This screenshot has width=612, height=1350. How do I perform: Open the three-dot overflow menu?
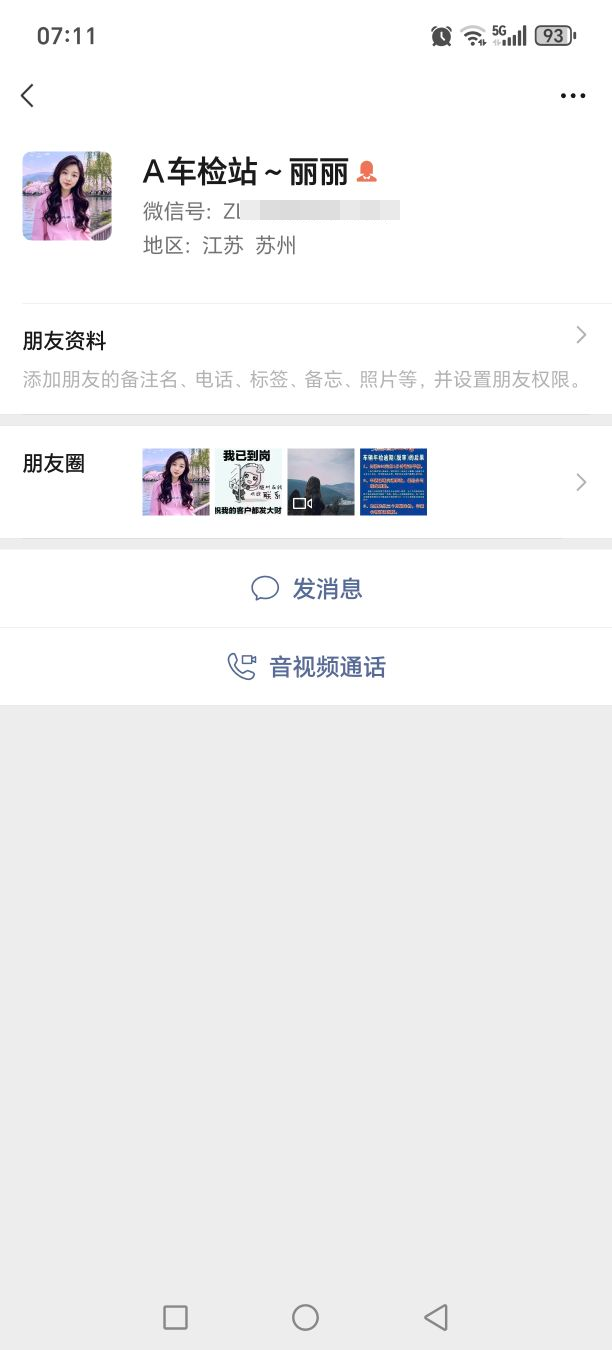tap(573, 96)
